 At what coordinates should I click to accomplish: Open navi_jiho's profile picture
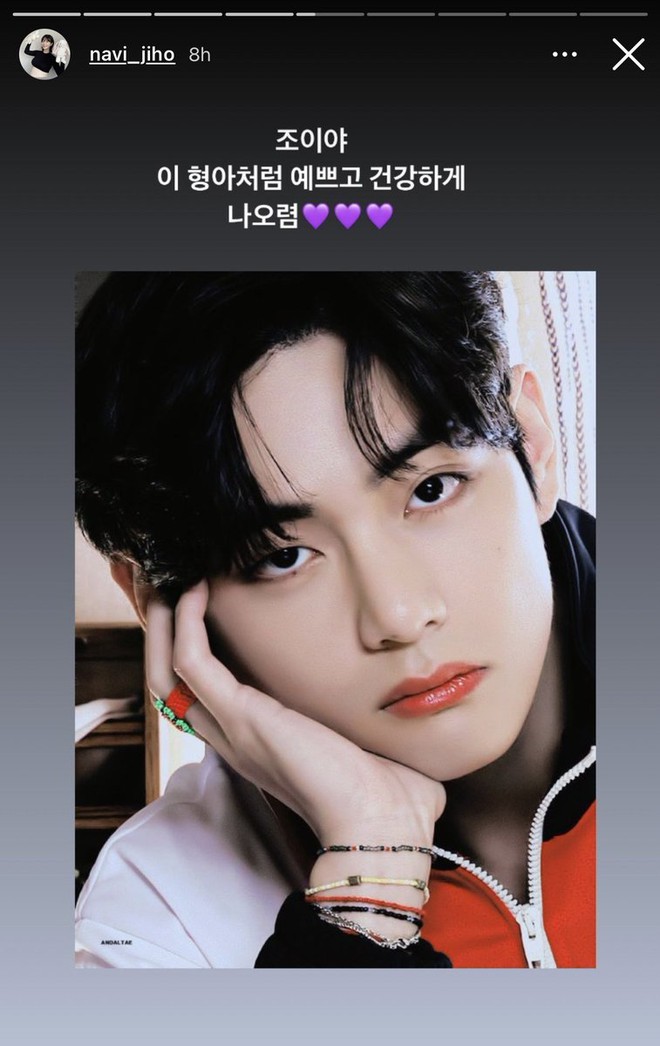click(44, 54)
